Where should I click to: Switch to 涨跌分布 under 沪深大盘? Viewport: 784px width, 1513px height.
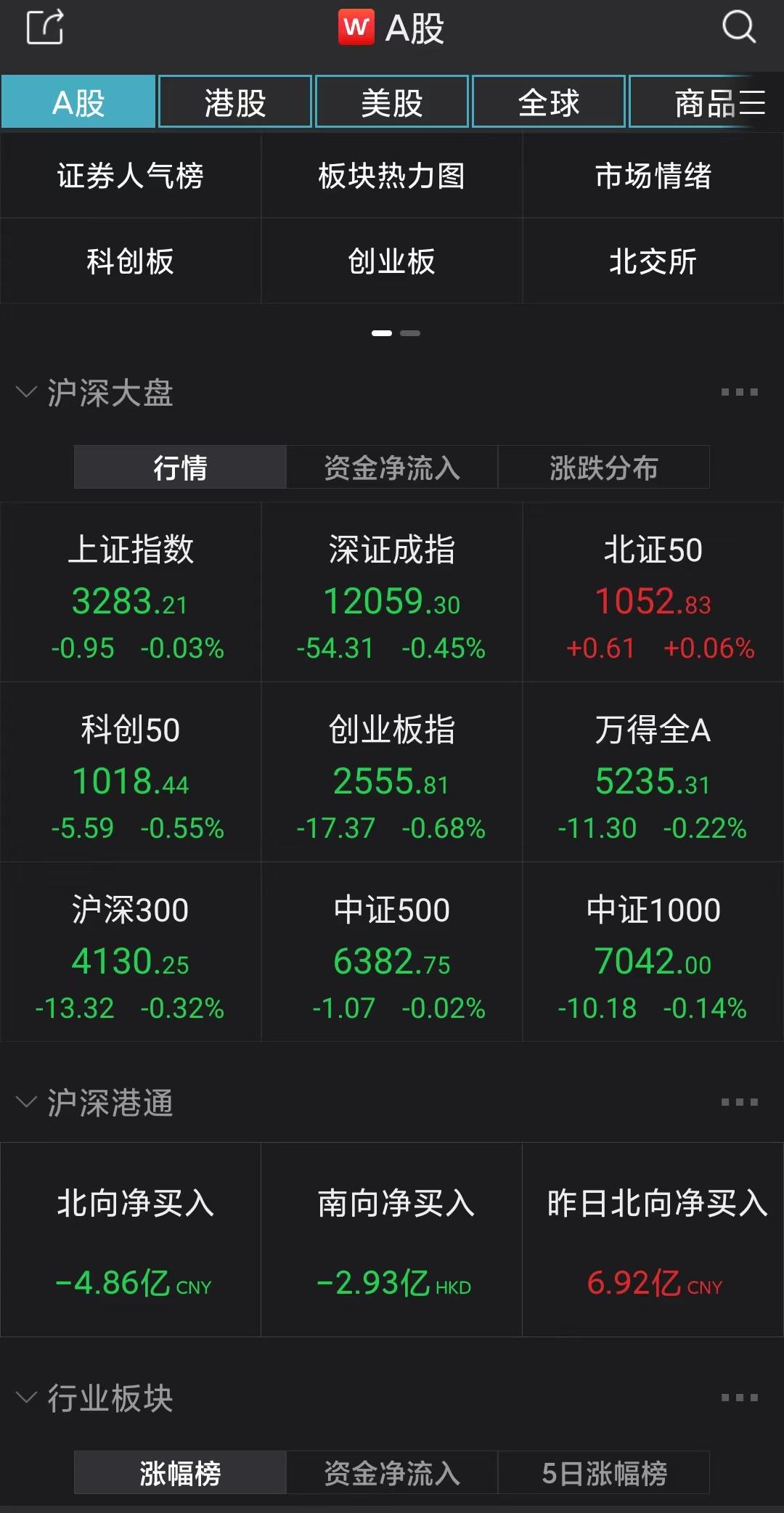pyautogui.click(x=603, y=468)
